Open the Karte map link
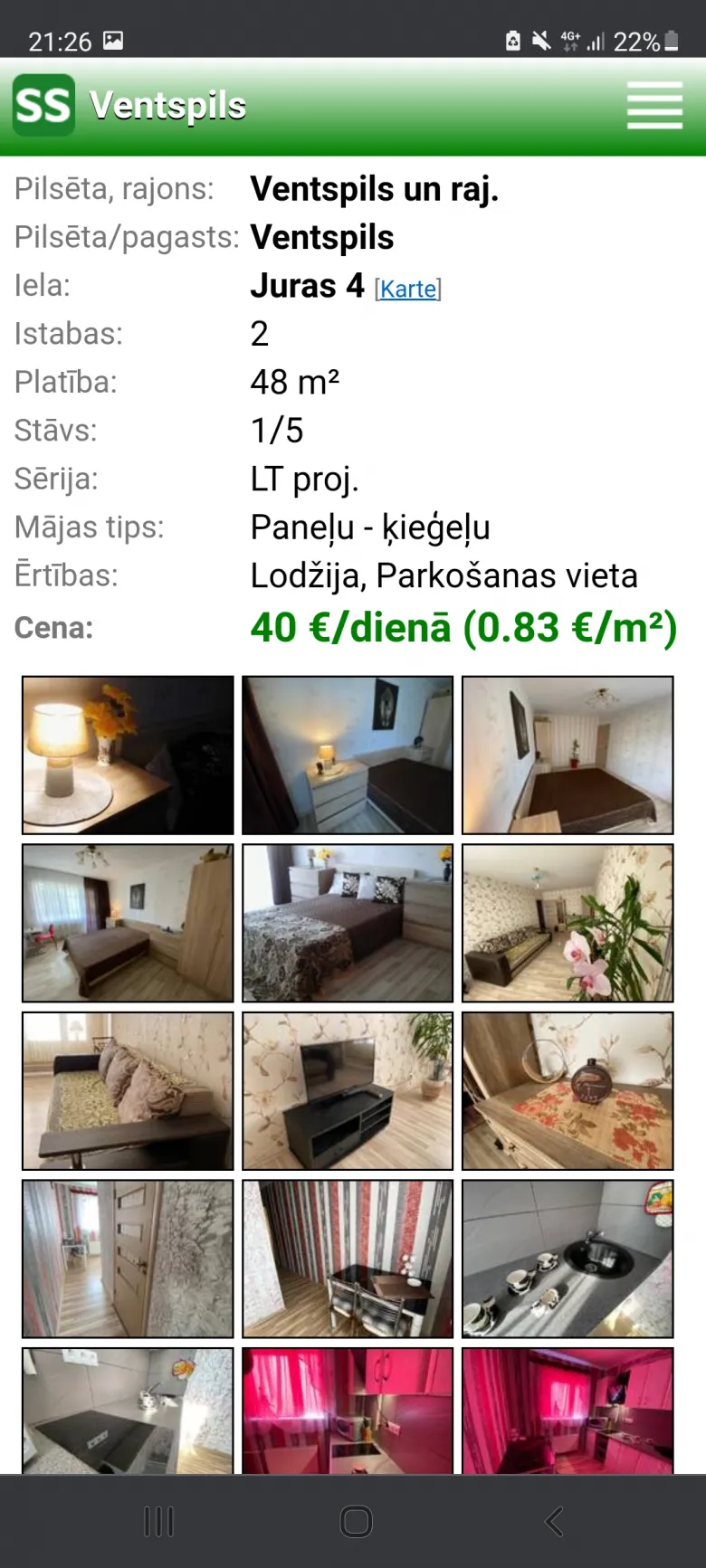 click(408, 289)
